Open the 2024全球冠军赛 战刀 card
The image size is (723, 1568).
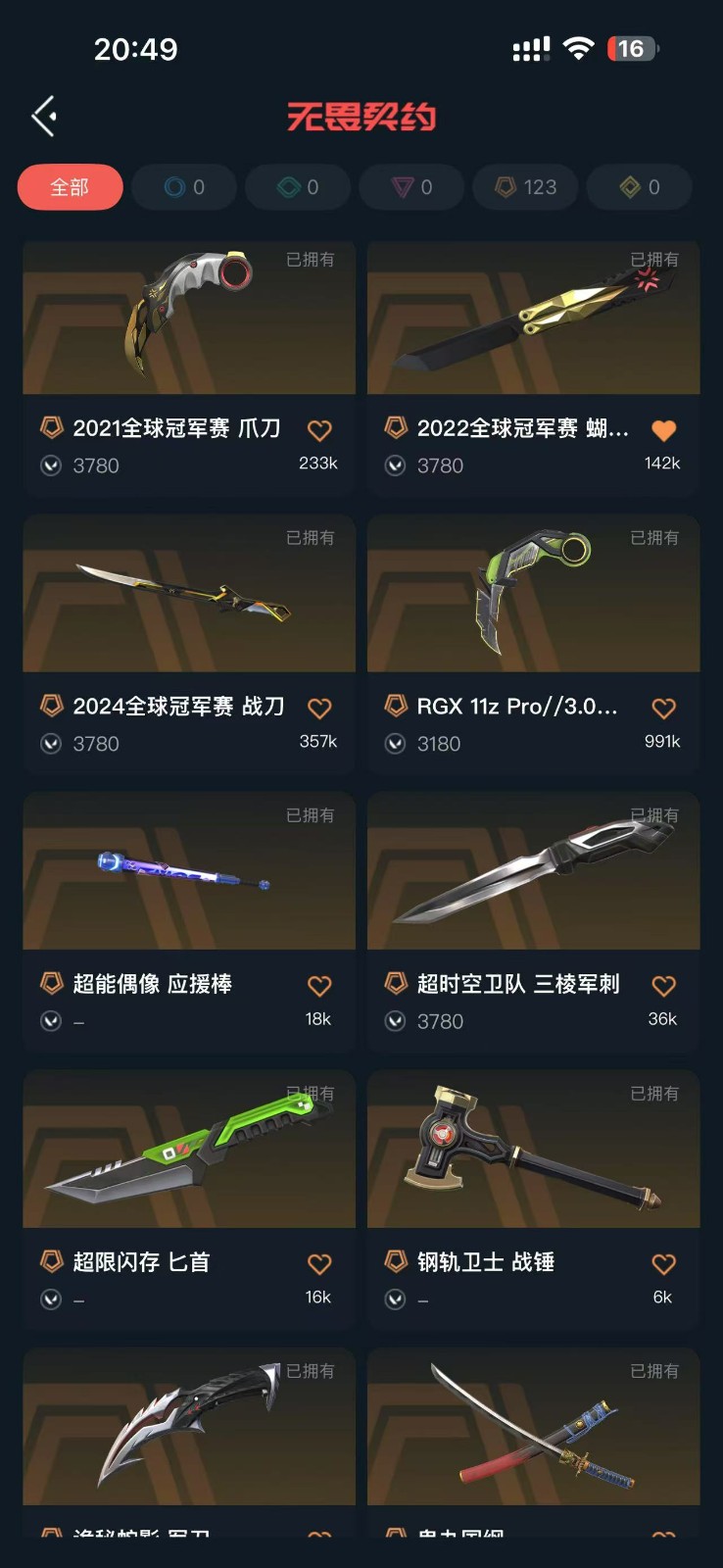tap(189, 596)
